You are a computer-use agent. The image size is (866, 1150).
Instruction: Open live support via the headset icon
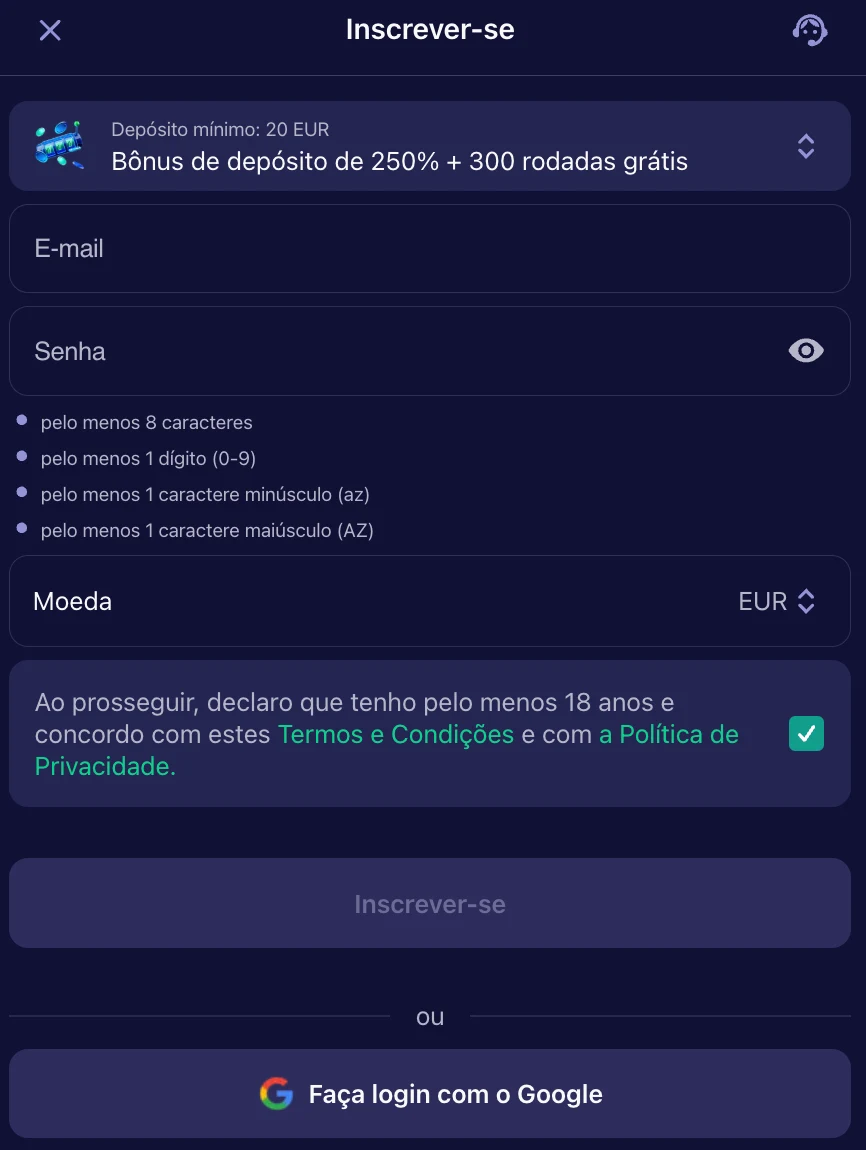coord(810,30)
